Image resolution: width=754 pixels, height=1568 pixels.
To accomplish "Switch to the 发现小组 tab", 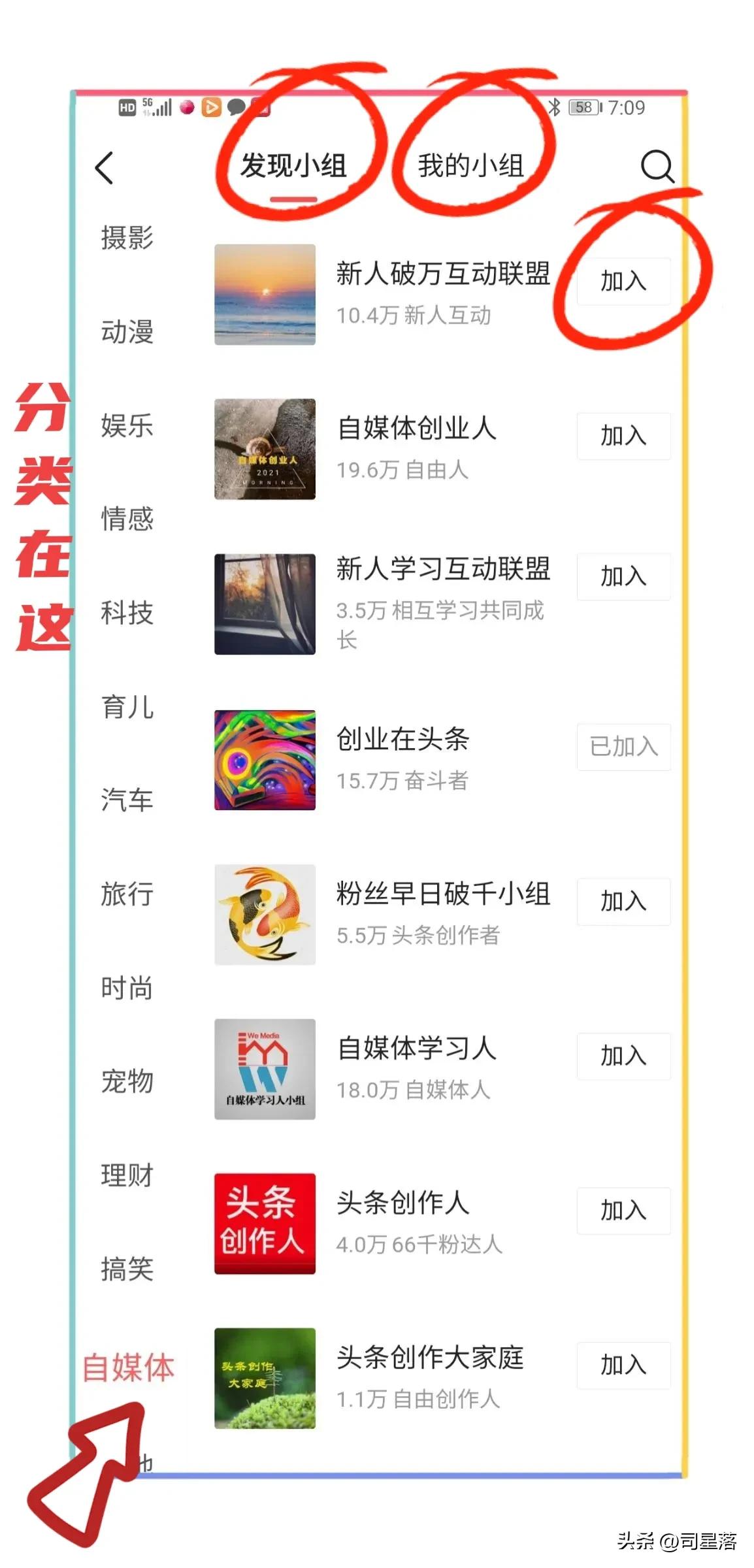I will coord(295,166).
